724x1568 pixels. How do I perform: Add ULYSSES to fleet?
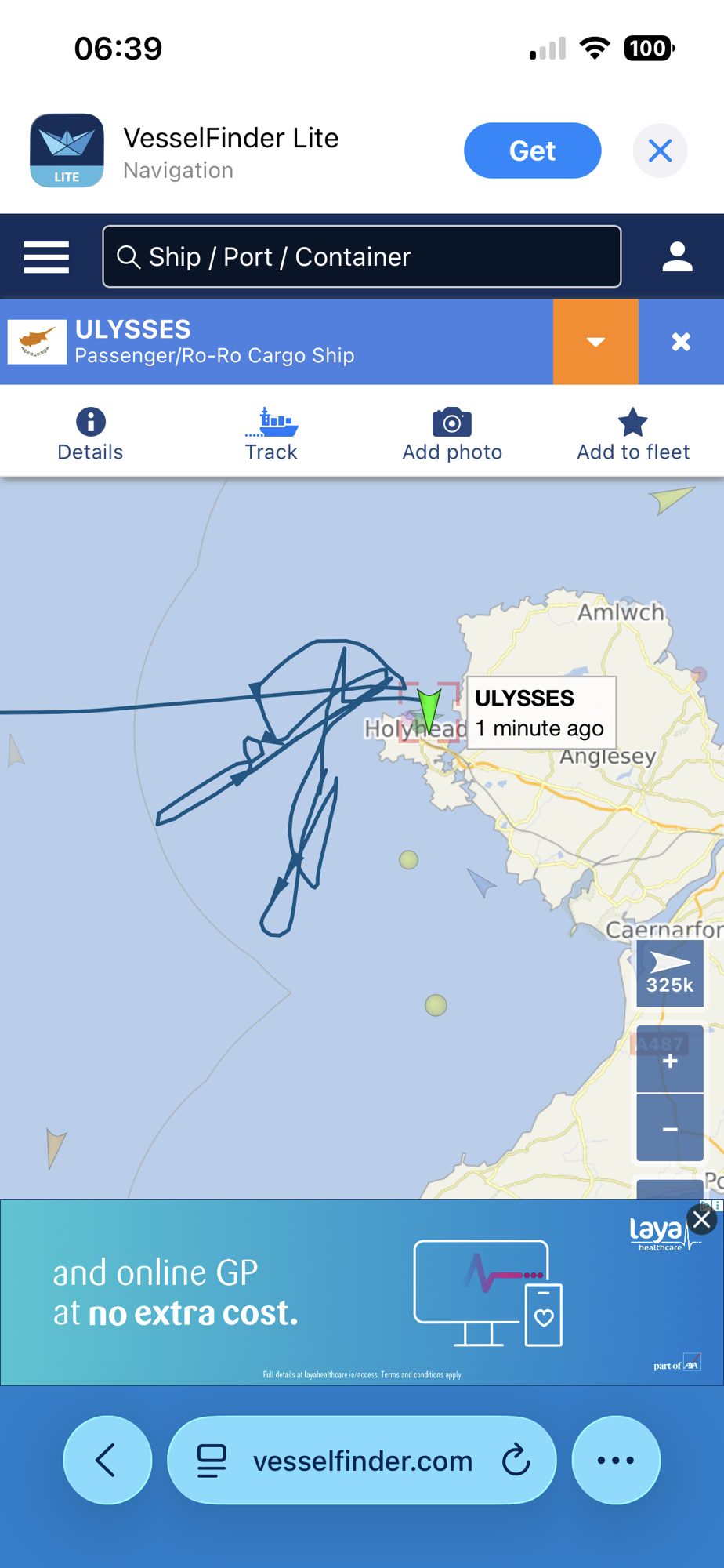point(633,434)
